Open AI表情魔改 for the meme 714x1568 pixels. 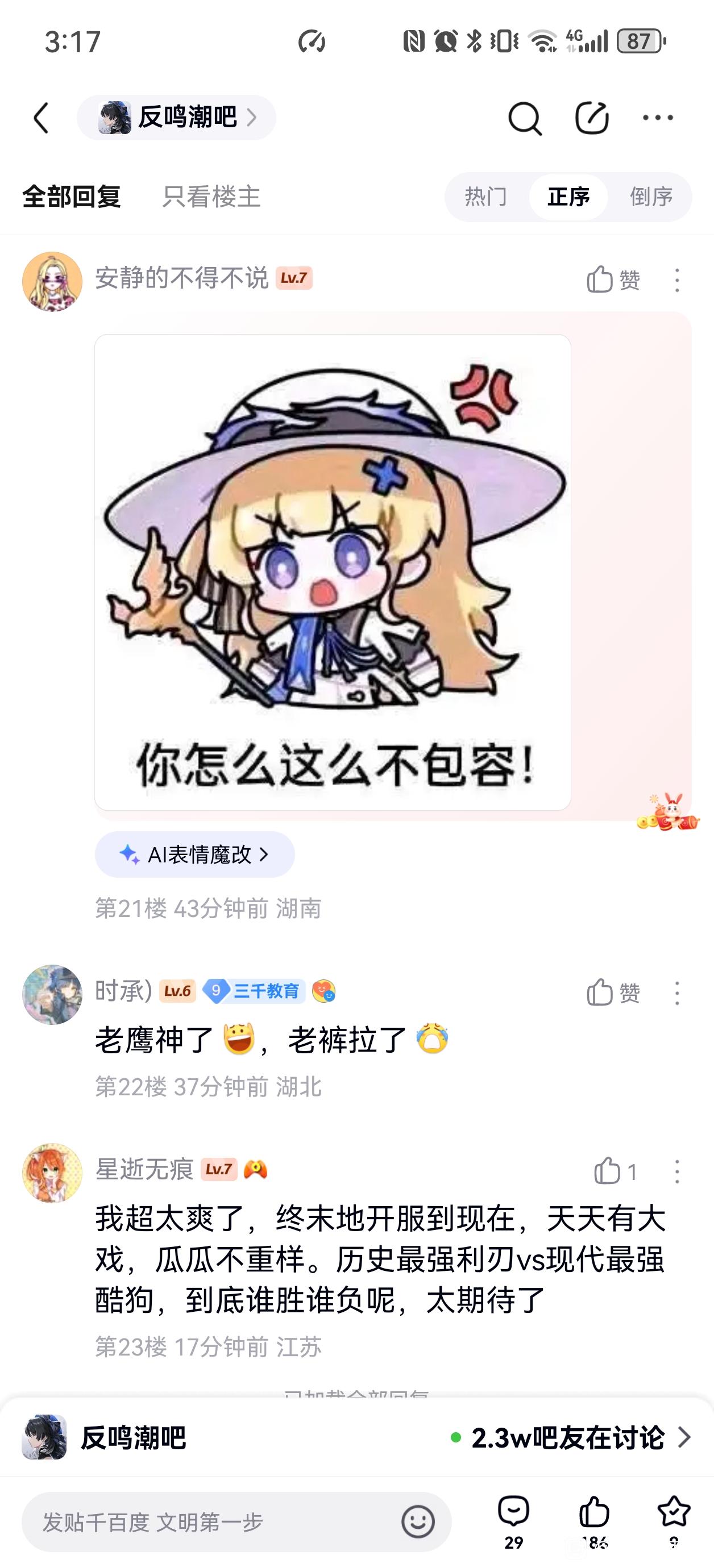click(194, 854)
